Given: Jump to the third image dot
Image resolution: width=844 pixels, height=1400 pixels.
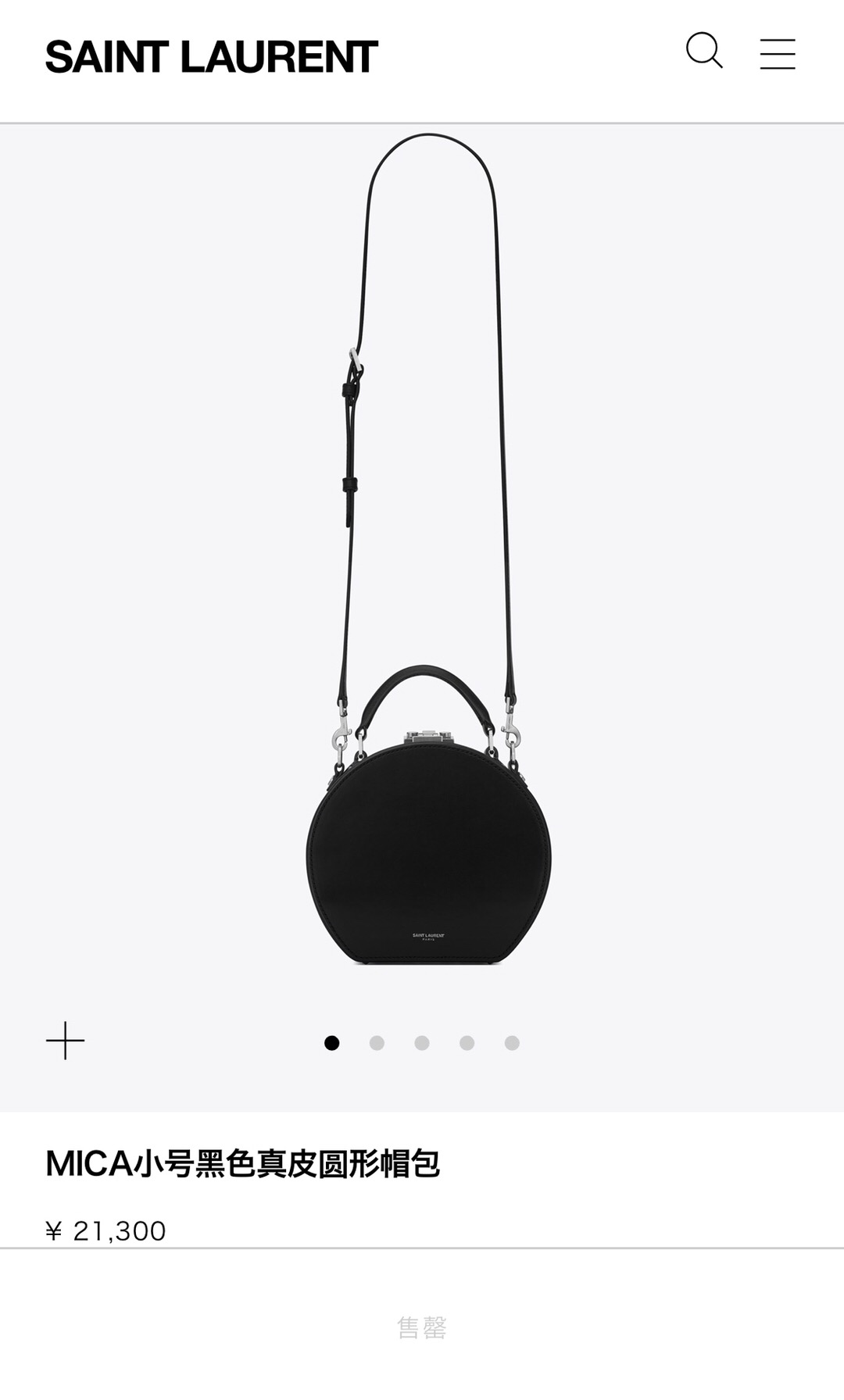Looking at the screenshot, I should (x=422, y=1043).
